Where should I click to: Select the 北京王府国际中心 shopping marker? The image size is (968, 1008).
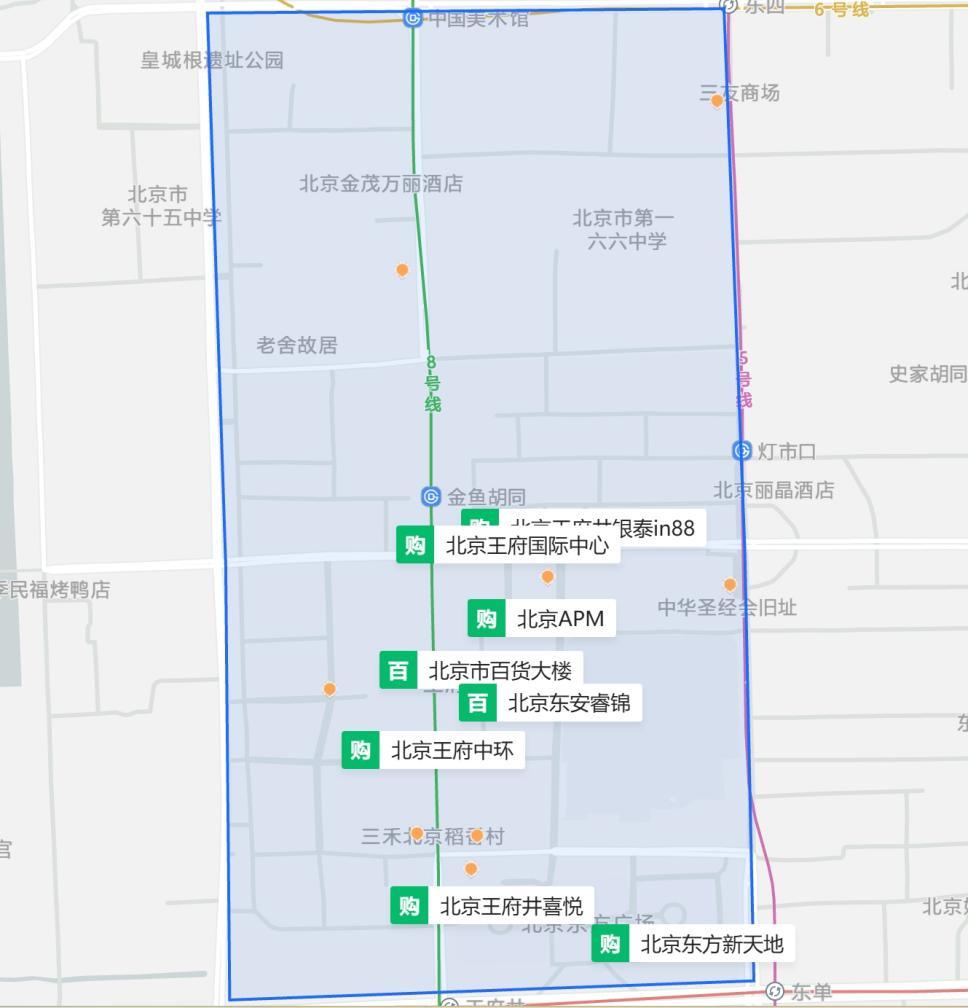coord(415,545)
